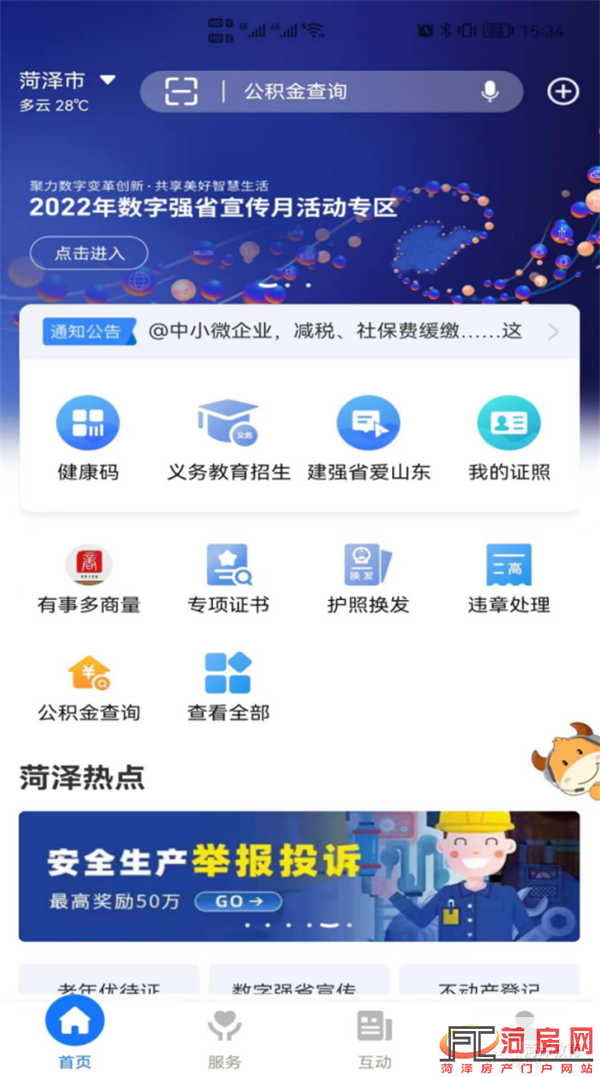Tap the scan QR code icon
The width and height of the screenshot is (600, 1077).
[182, 92]
